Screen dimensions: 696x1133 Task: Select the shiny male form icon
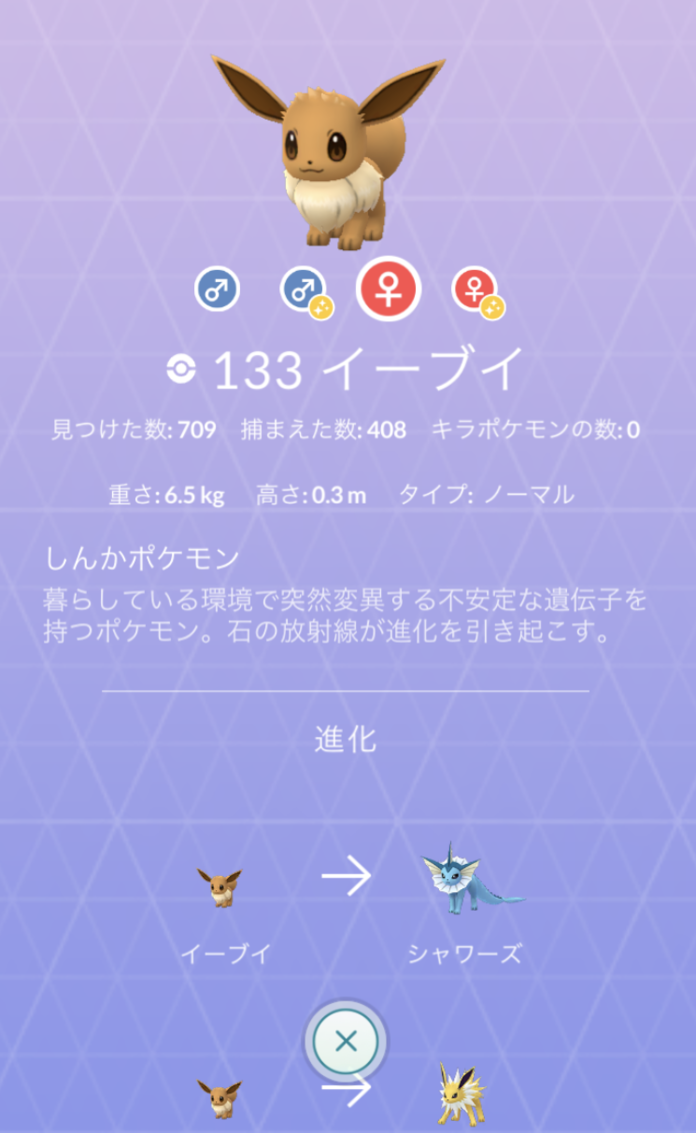click(x=302, y=291)
